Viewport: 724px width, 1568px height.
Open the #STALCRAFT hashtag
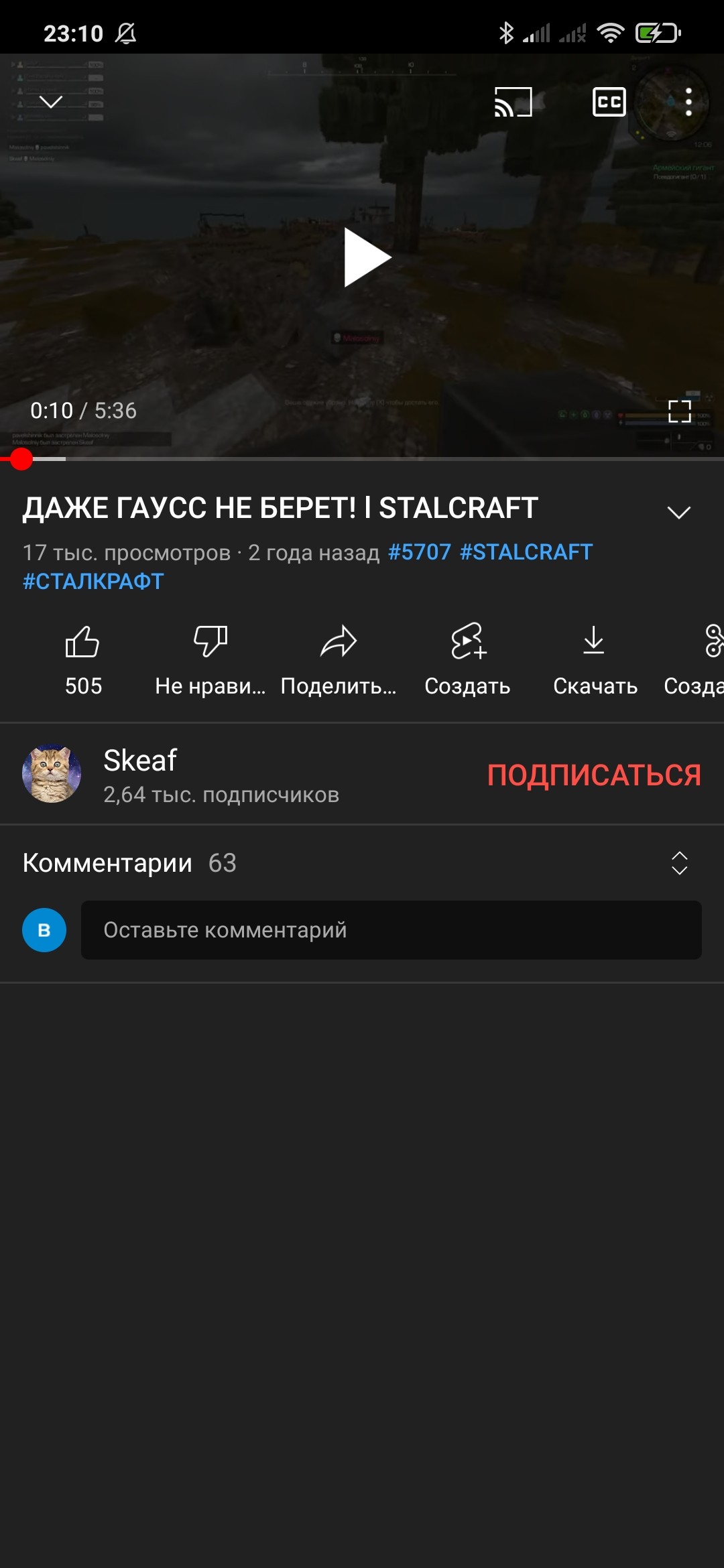(526, 552)
